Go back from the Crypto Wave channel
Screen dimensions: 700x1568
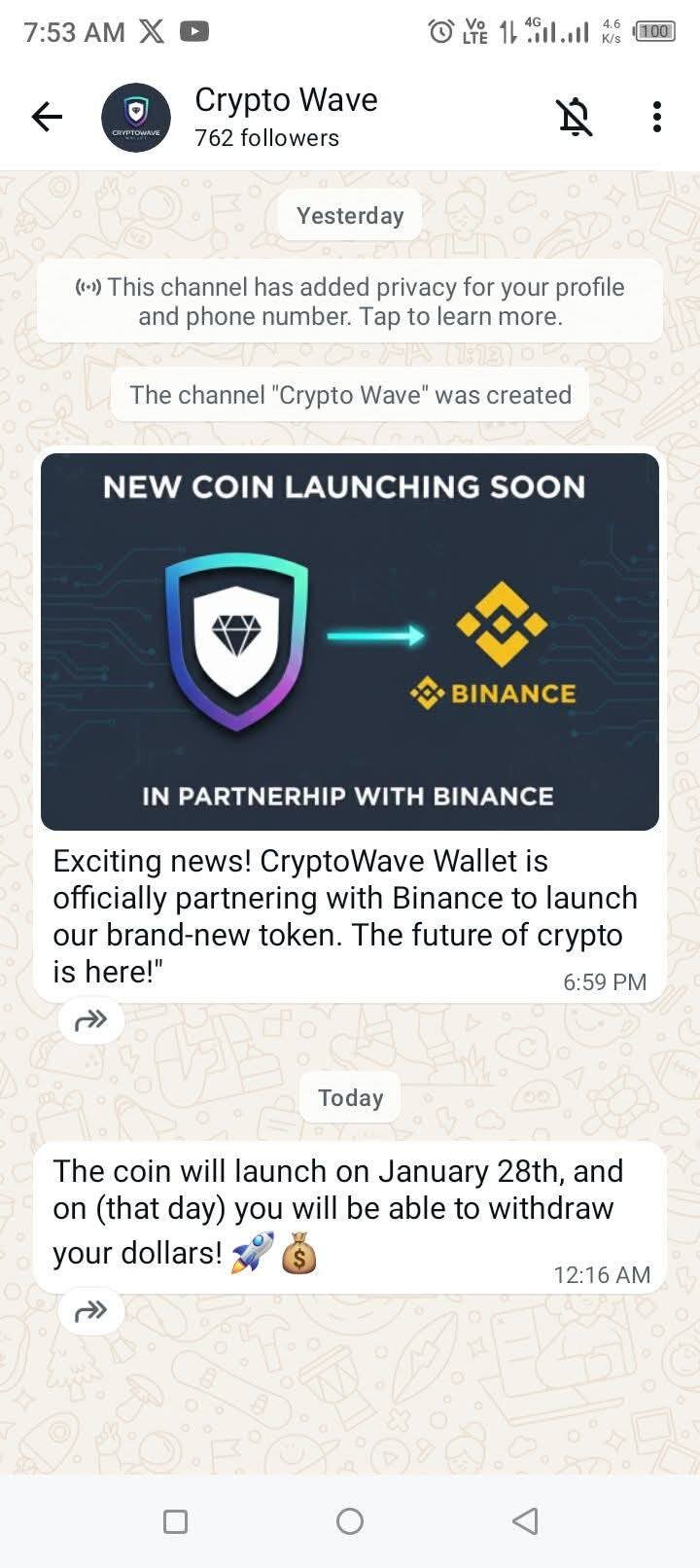[47, 118]
